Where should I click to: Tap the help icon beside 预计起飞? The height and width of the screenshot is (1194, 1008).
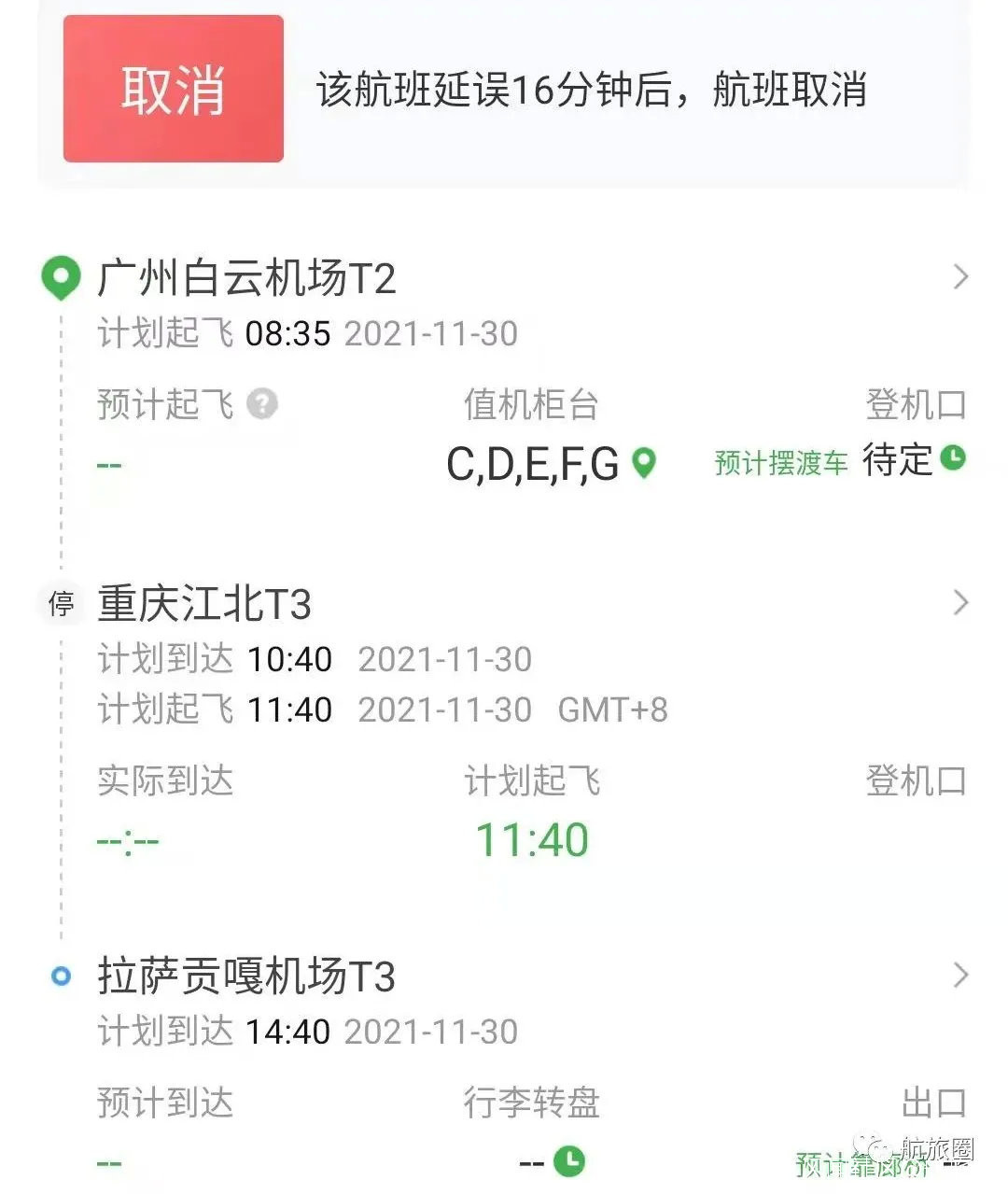[262, 404]
